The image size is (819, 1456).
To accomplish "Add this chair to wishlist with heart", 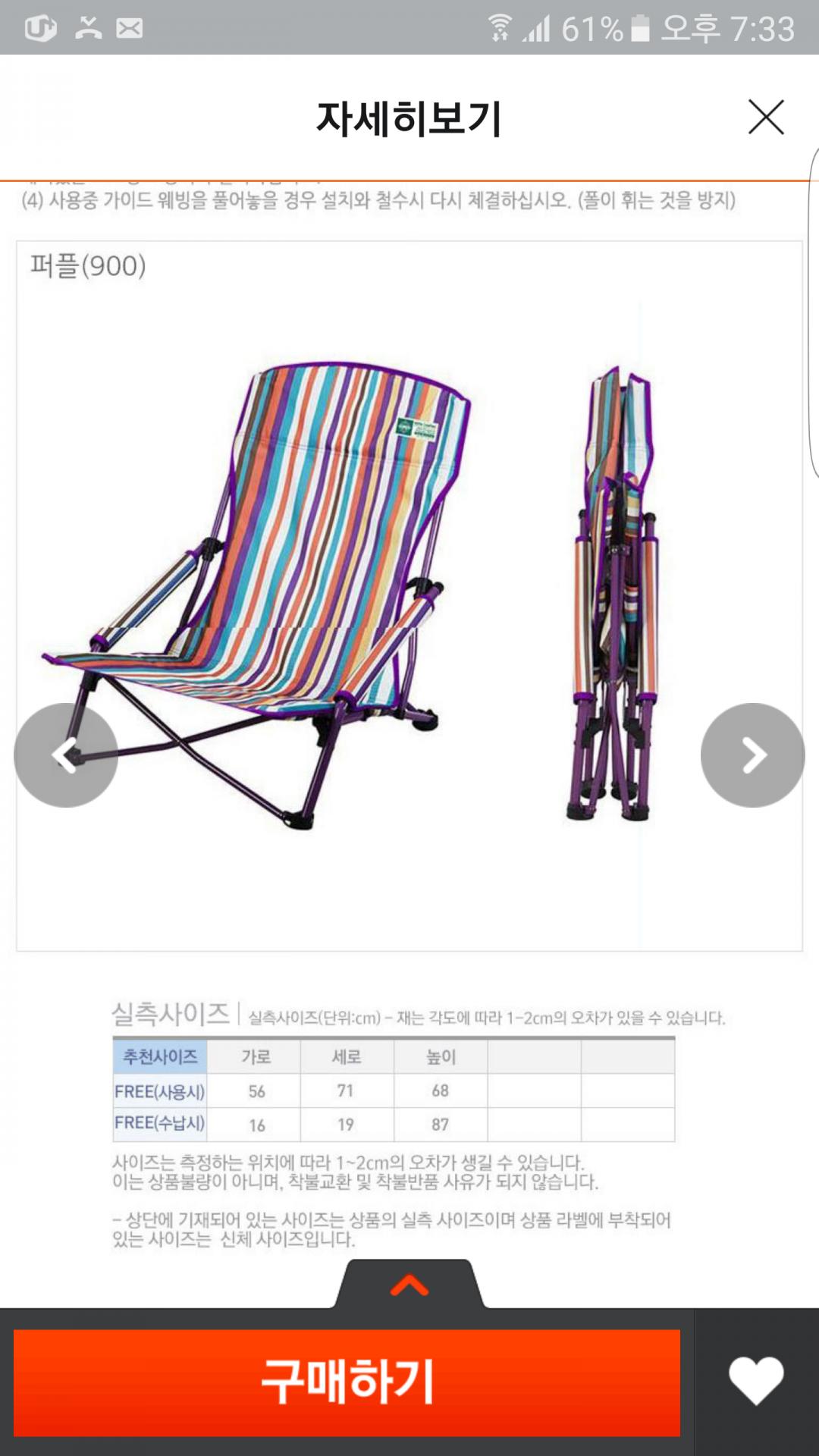I will click(x=755, y=1380).
